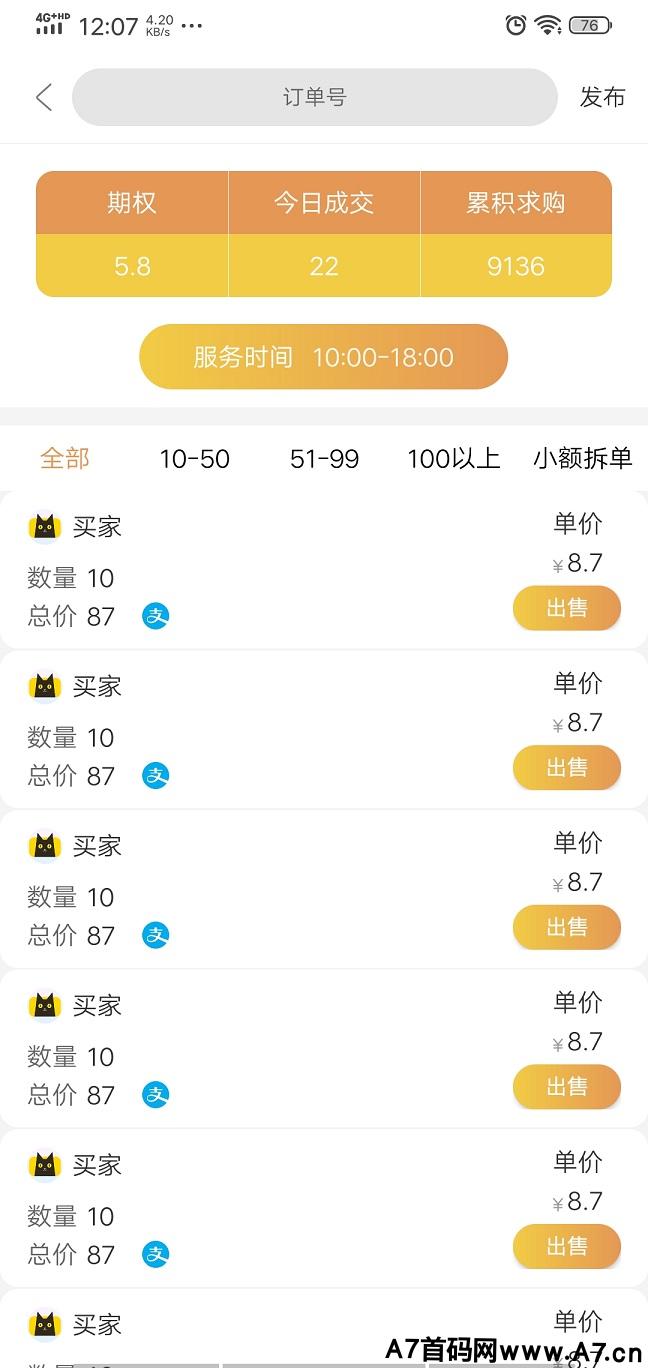The height and width of the screenshot is (1368, 648).
Task: Open 发布 to post an order
Action: tap(602, 97)
